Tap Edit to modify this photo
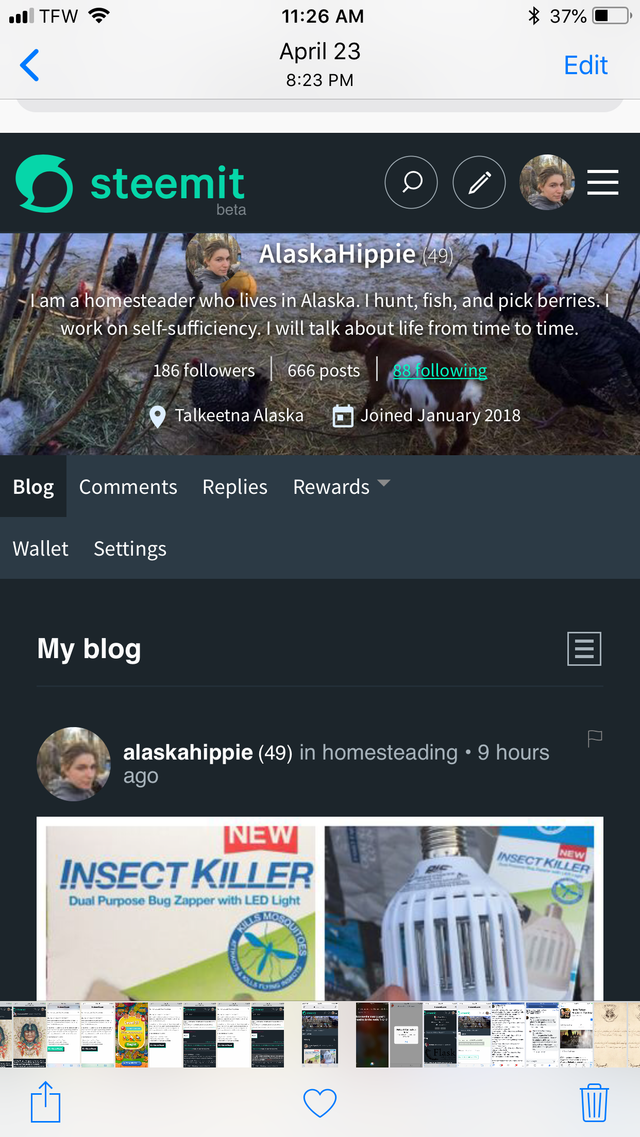Image resolution: width=640 pixels, height=1137 pixels. (586, 65)
